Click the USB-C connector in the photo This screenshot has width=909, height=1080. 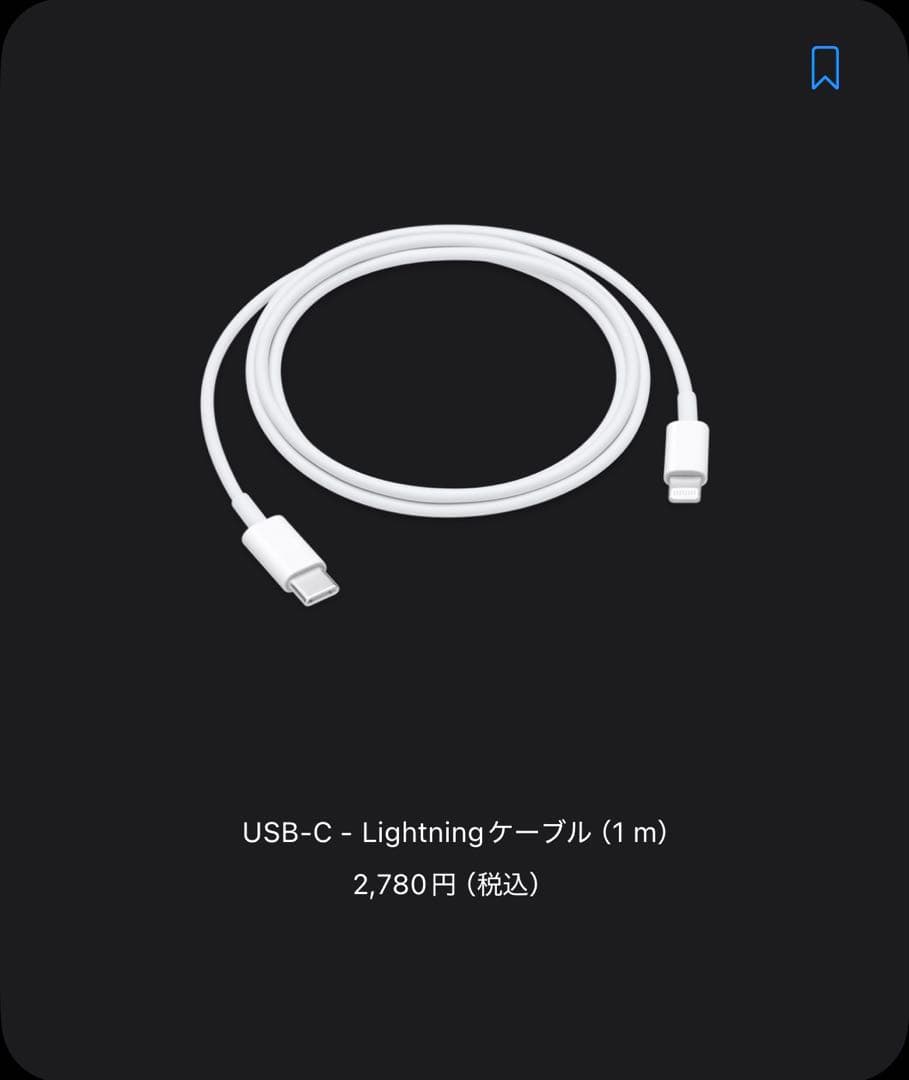pos(290,560)
